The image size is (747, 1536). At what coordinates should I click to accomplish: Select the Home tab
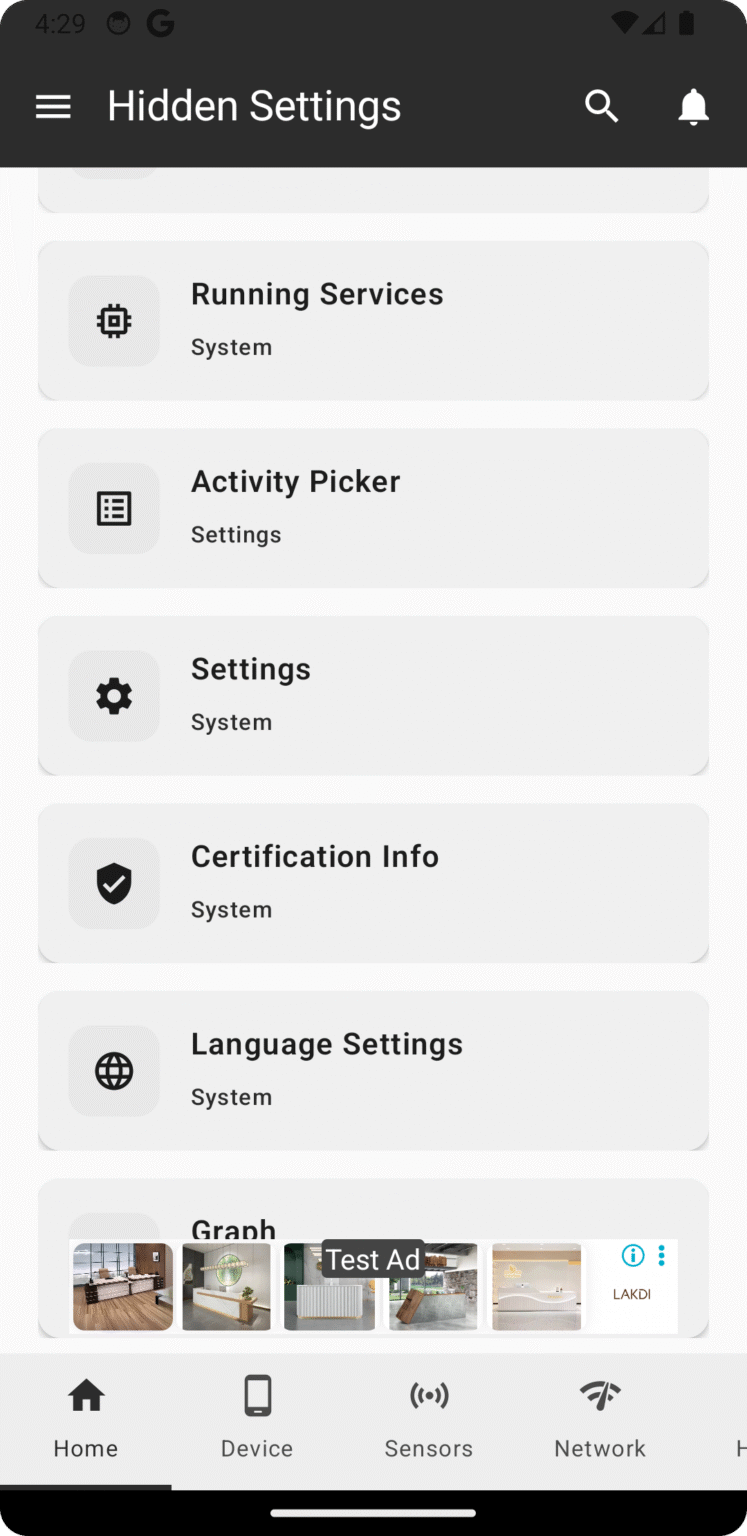(85, 1416)
